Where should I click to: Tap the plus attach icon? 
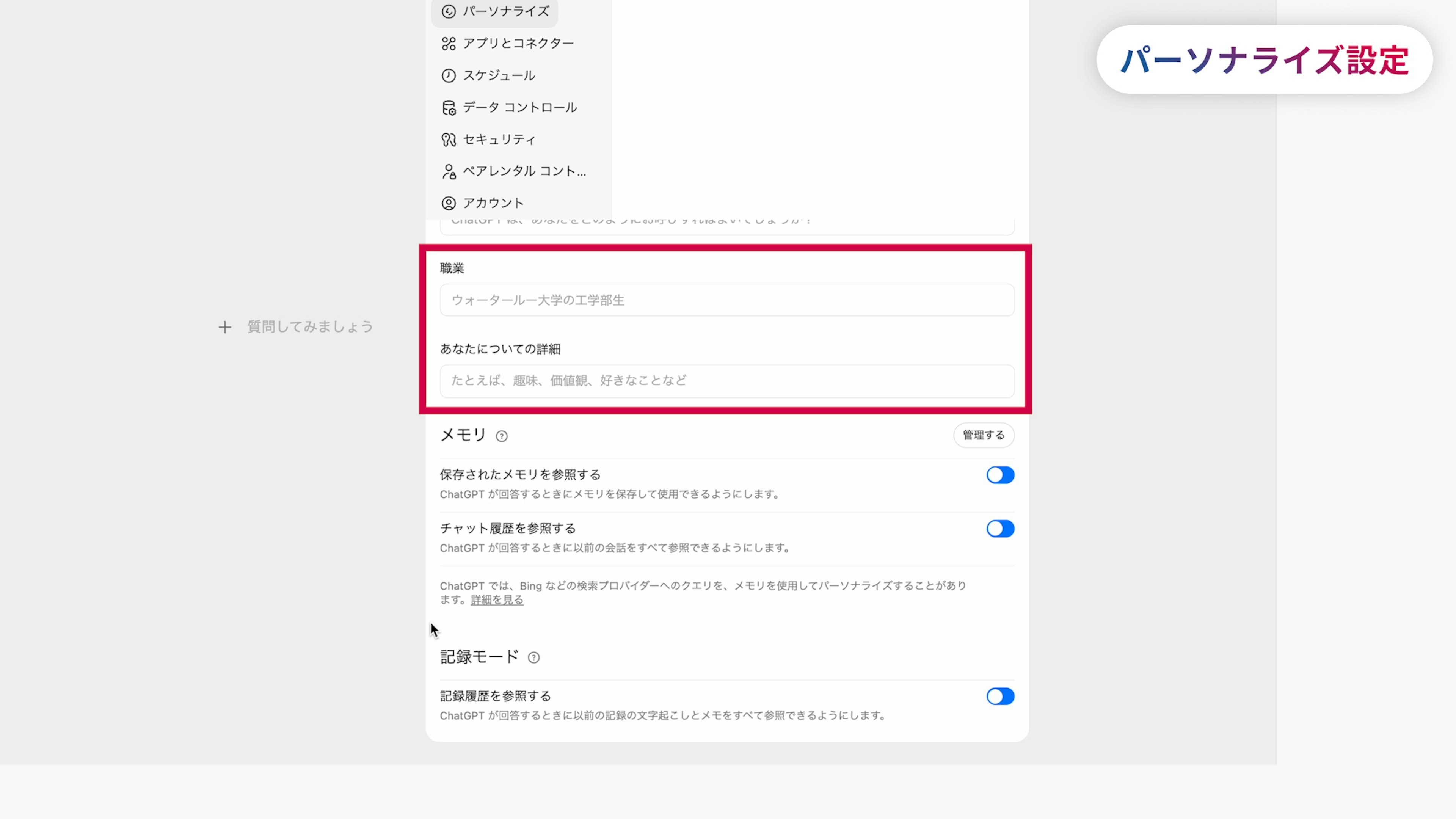225,327
